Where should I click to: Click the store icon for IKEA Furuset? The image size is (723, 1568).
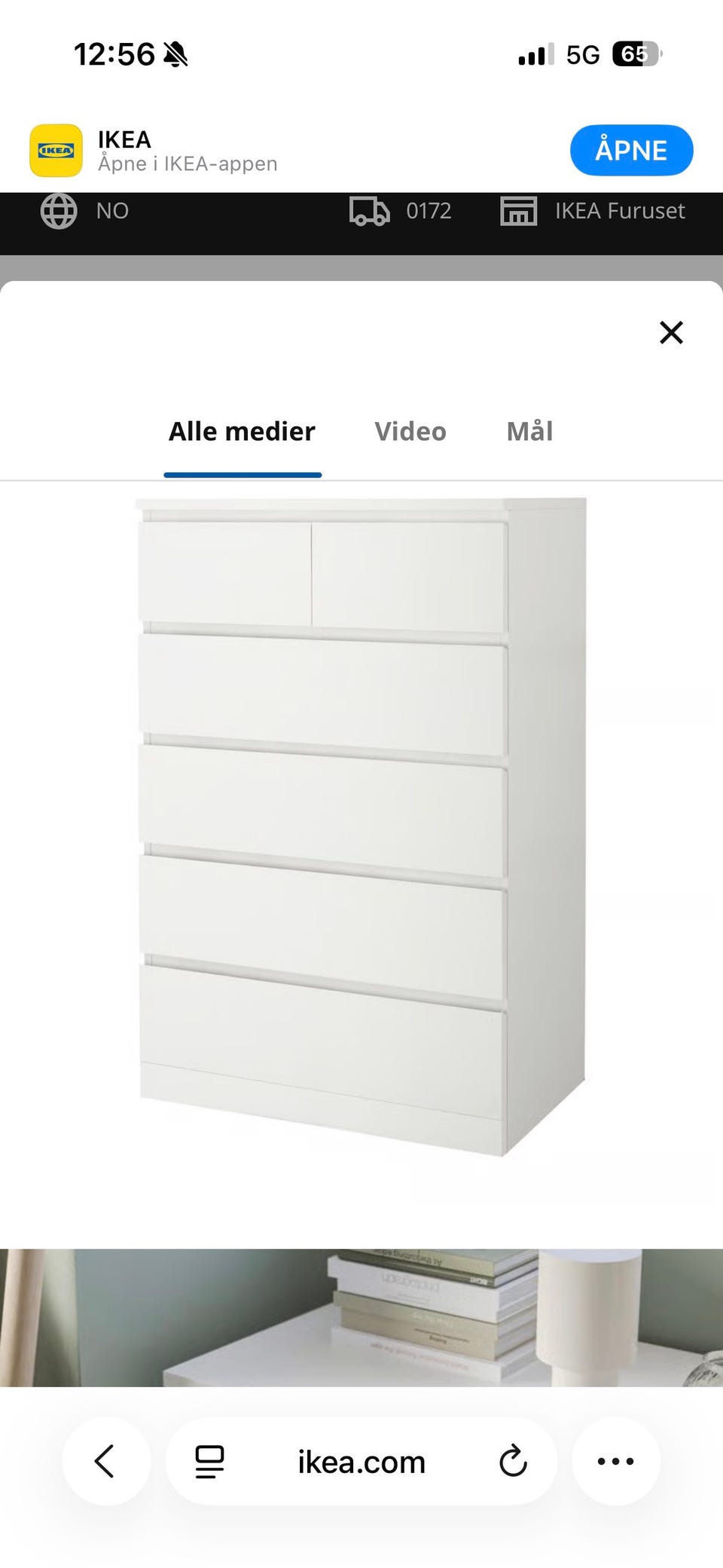pos(520,212)
